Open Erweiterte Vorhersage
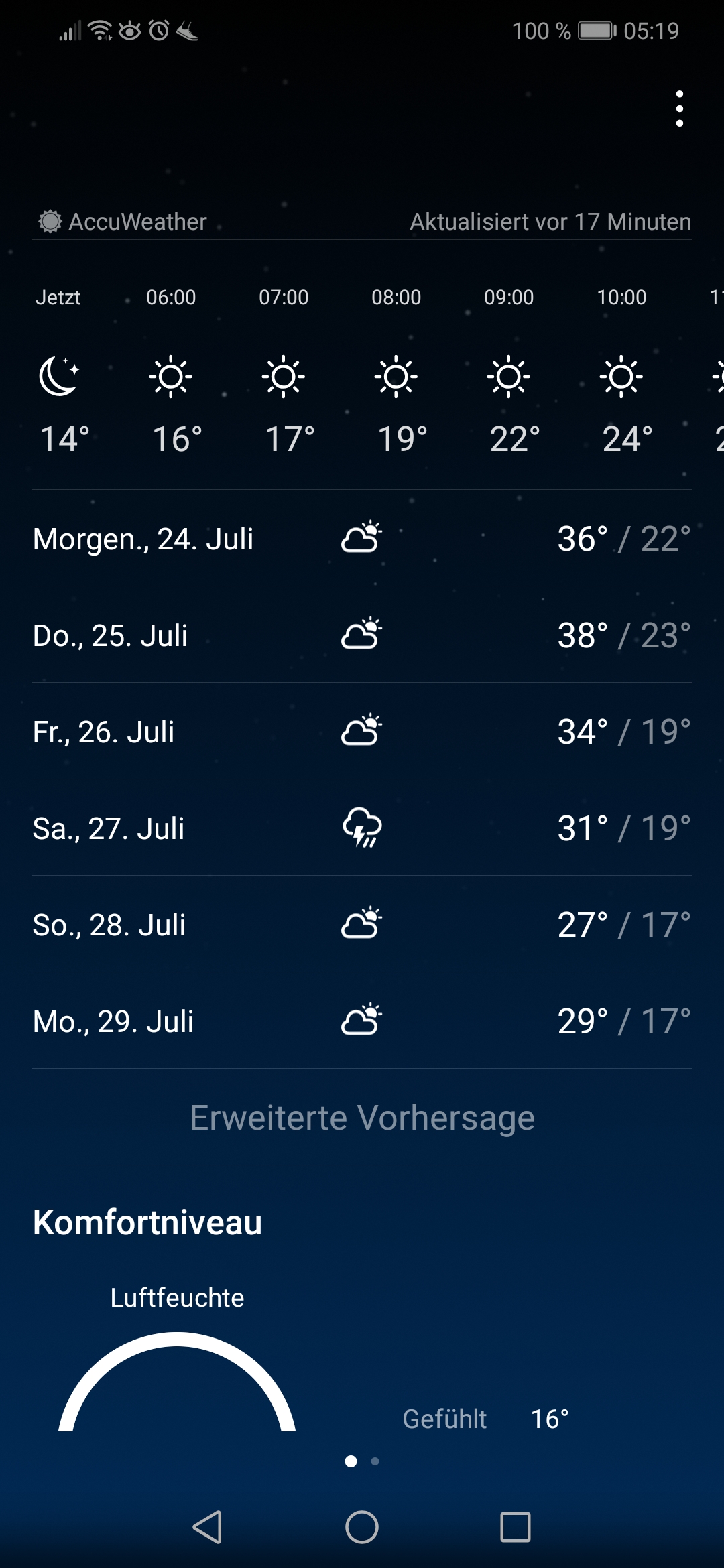Viewport: 724px width, 1568px height. click(x=362, y=1117)
